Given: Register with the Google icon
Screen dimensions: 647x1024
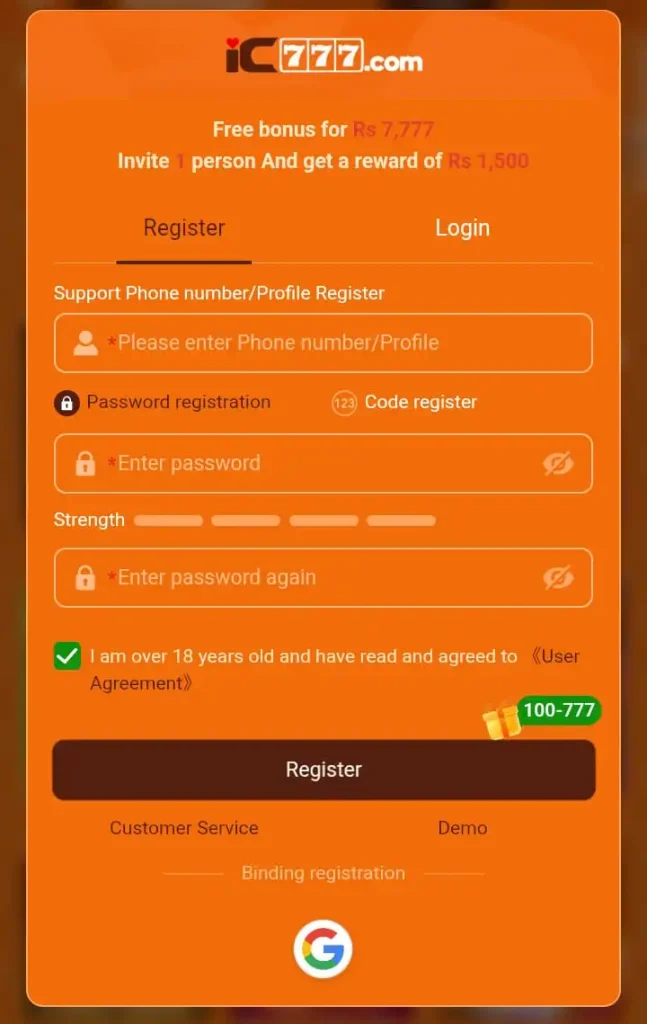Looking at the screenshot, I should [323, 949].
